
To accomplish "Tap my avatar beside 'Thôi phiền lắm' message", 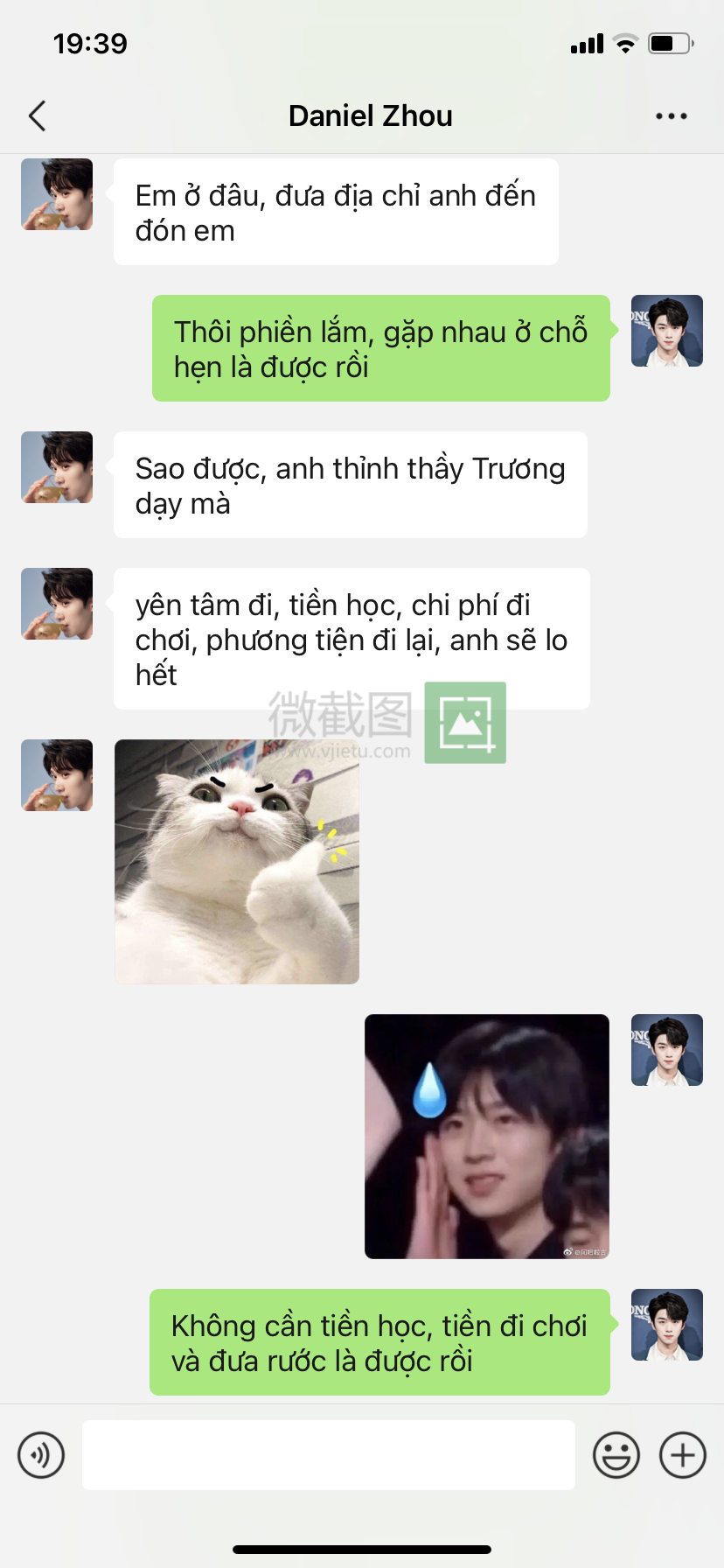I will coord(667,331).
